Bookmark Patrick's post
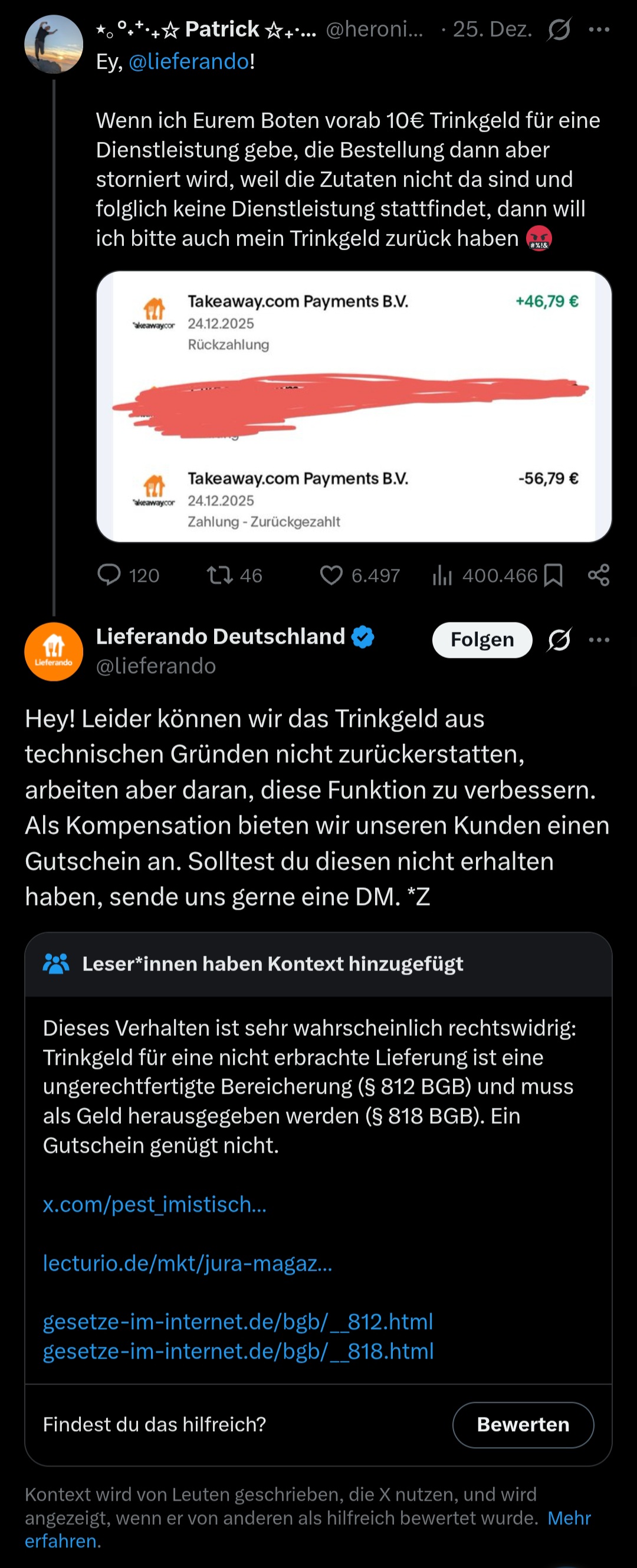637x1568 pixels. (x=553, y=575)
